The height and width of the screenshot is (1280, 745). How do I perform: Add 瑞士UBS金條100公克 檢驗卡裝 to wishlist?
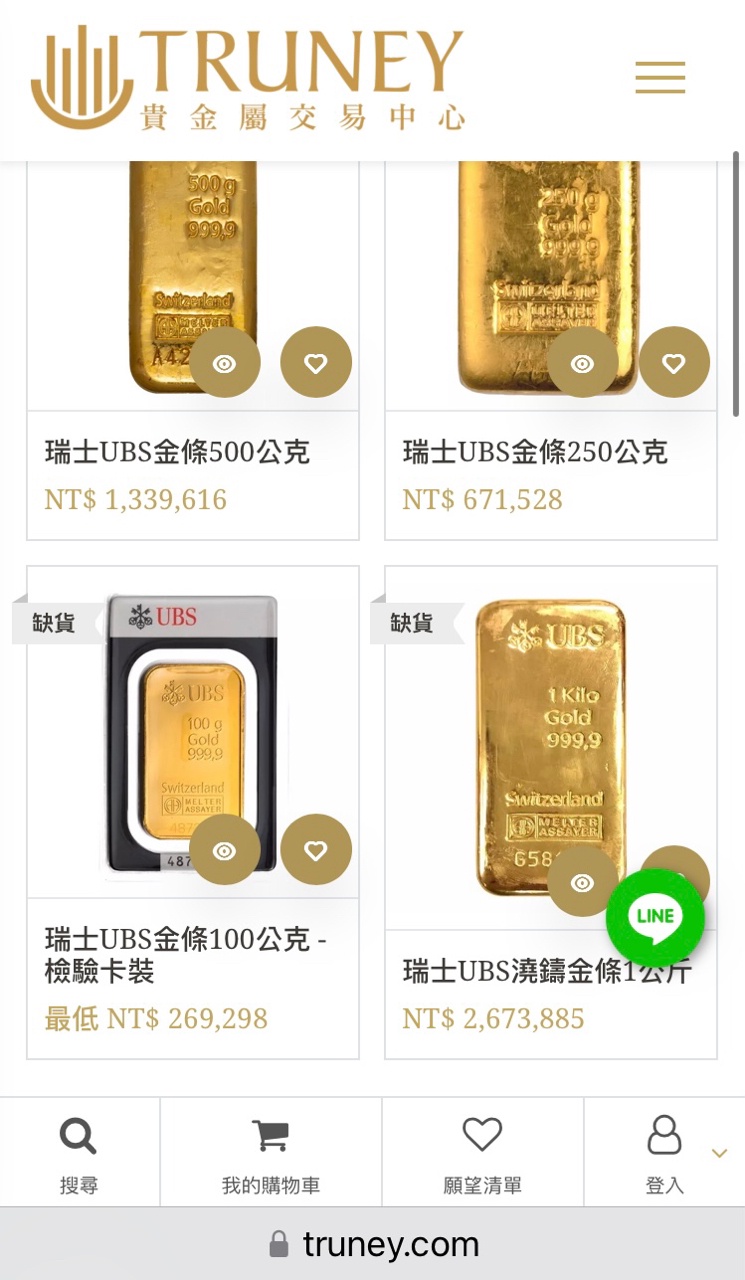click(316, 850)
